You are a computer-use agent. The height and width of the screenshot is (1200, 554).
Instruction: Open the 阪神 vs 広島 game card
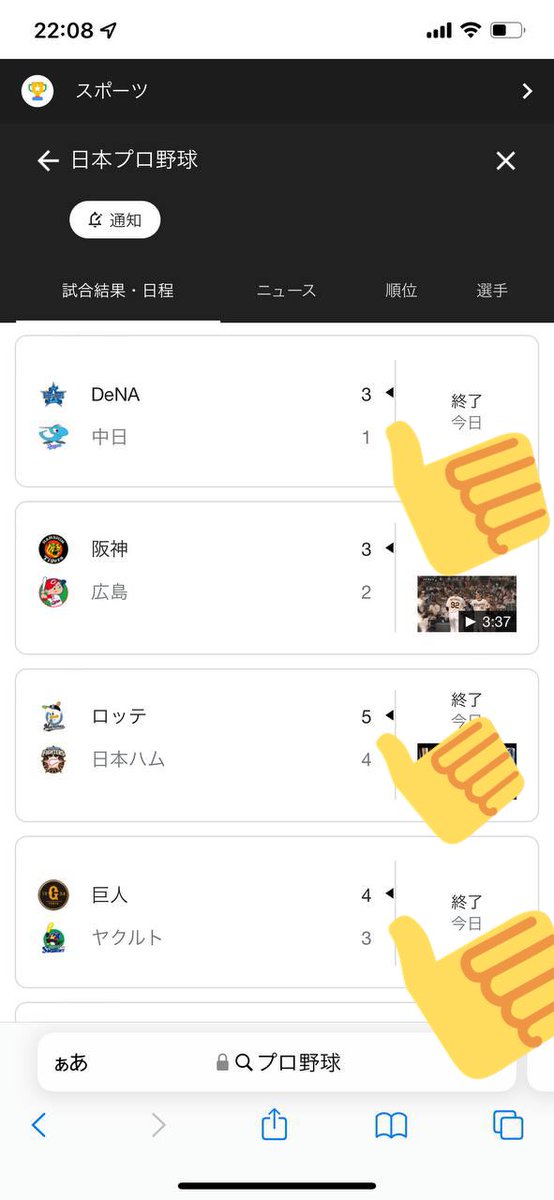coord(277,578)
